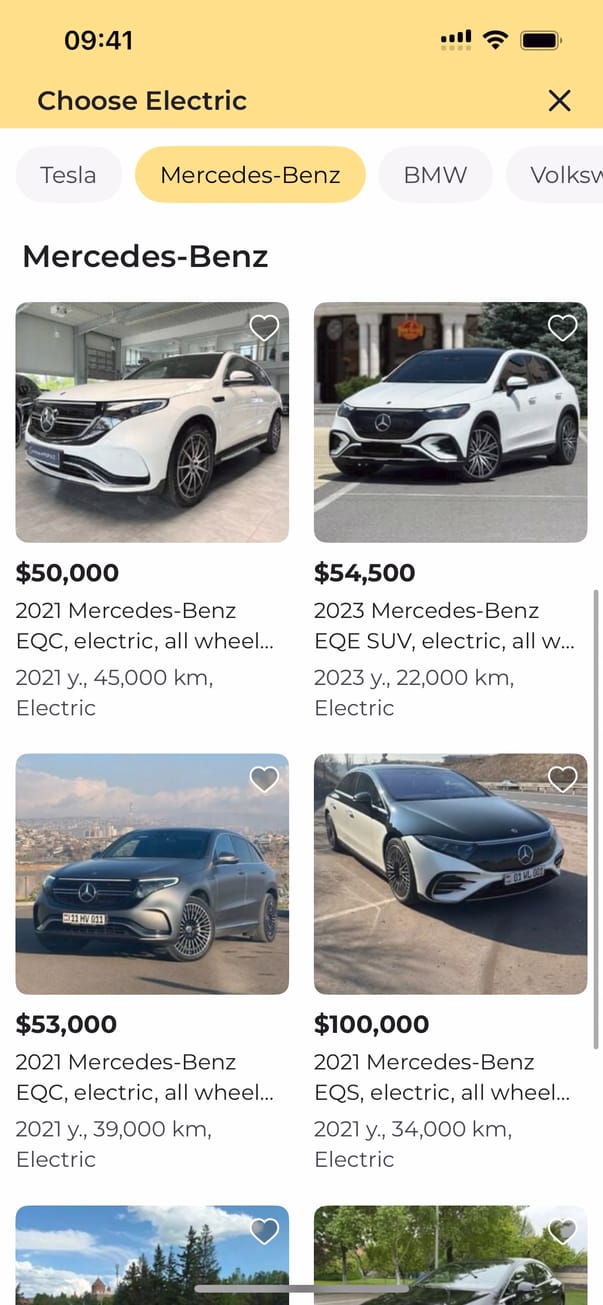
Task: Close the Choose Electric screen
Action: 559,100
